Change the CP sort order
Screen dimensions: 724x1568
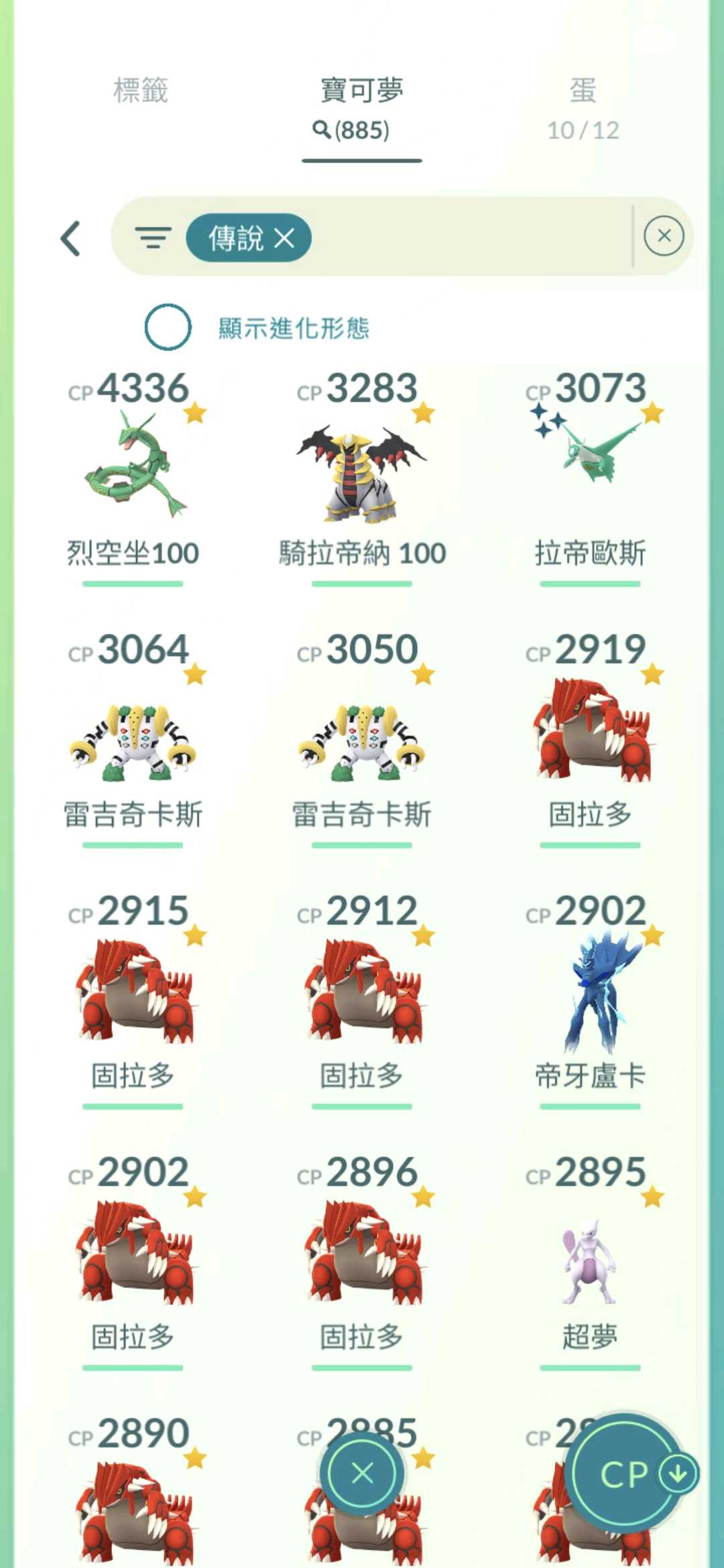pyautogui.click(x=630, y=1473)
